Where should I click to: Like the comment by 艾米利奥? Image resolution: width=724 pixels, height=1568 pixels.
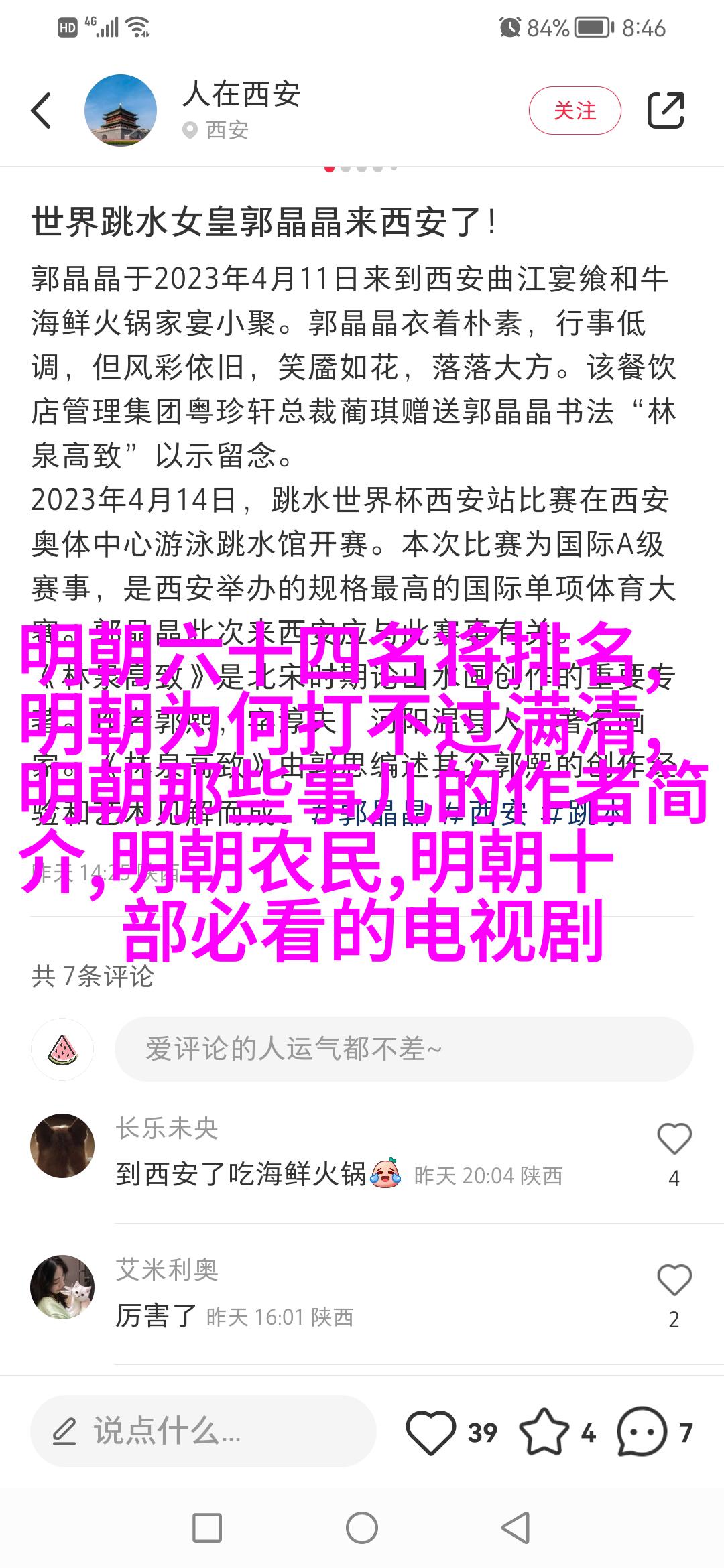click(x=674, y=1280)
